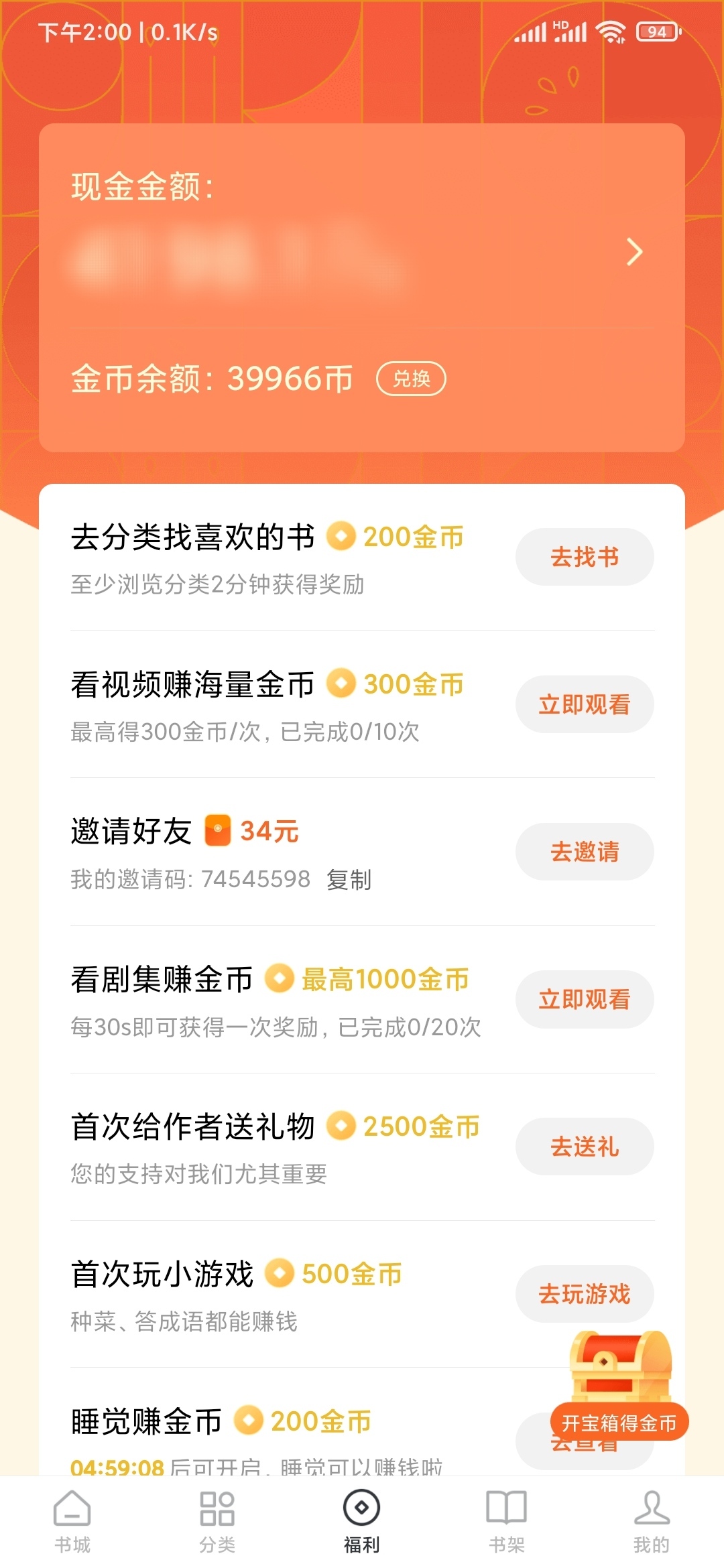
Task: Tap 去送礼 to gift an author
Action: 584,1147
